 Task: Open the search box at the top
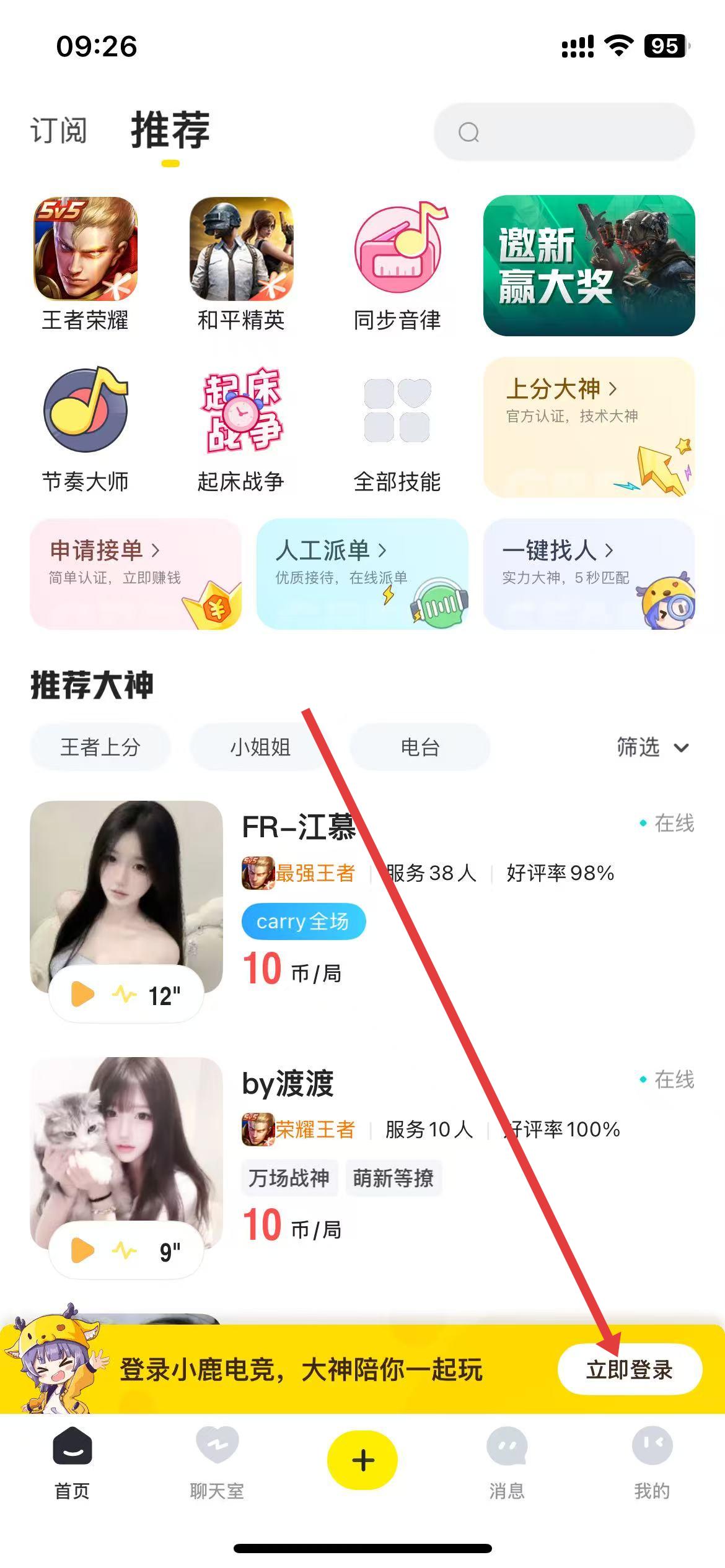[x=564, y=132]
